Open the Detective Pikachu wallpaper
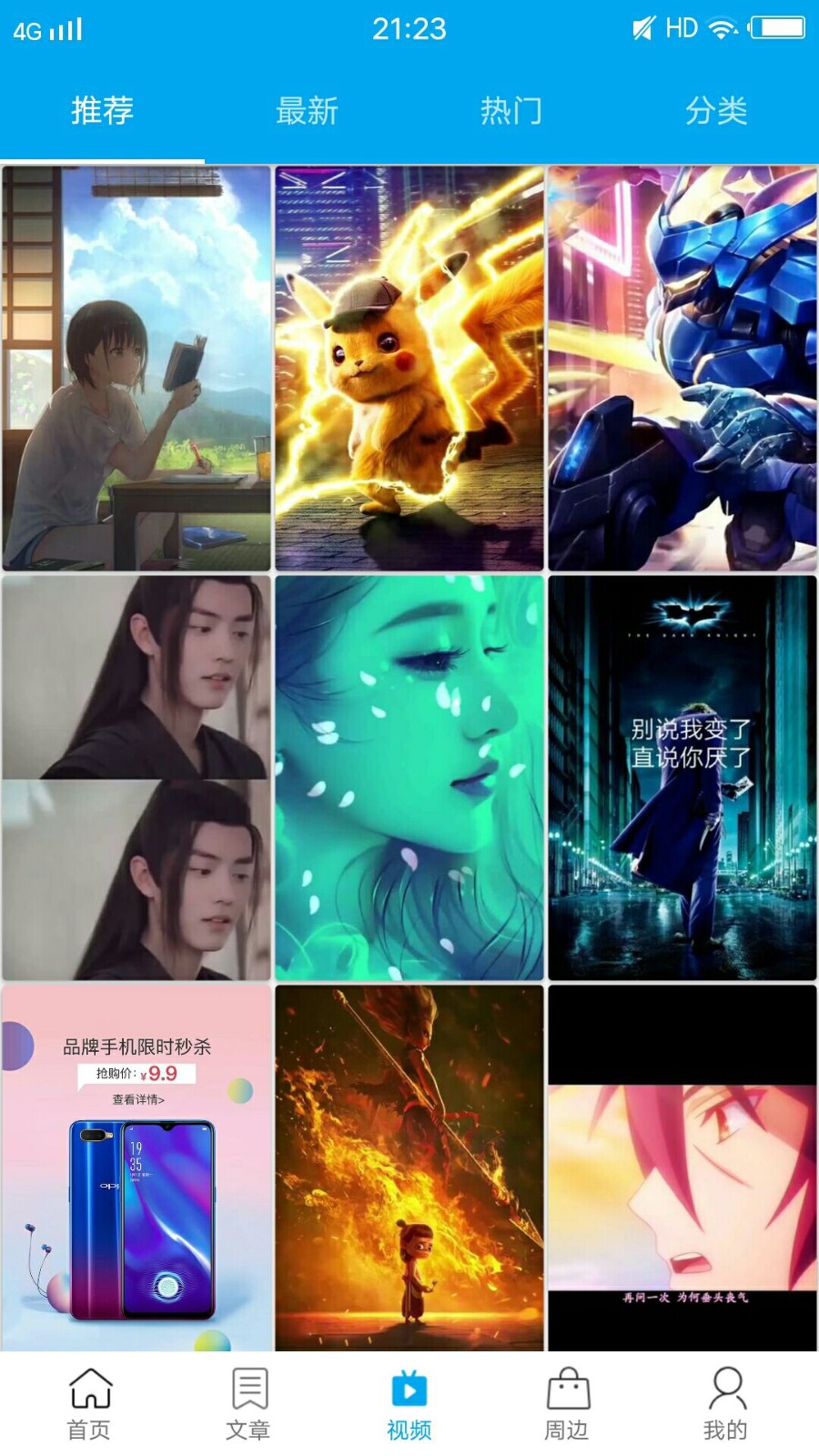819x1456 pixels. (x=409, y=369)
